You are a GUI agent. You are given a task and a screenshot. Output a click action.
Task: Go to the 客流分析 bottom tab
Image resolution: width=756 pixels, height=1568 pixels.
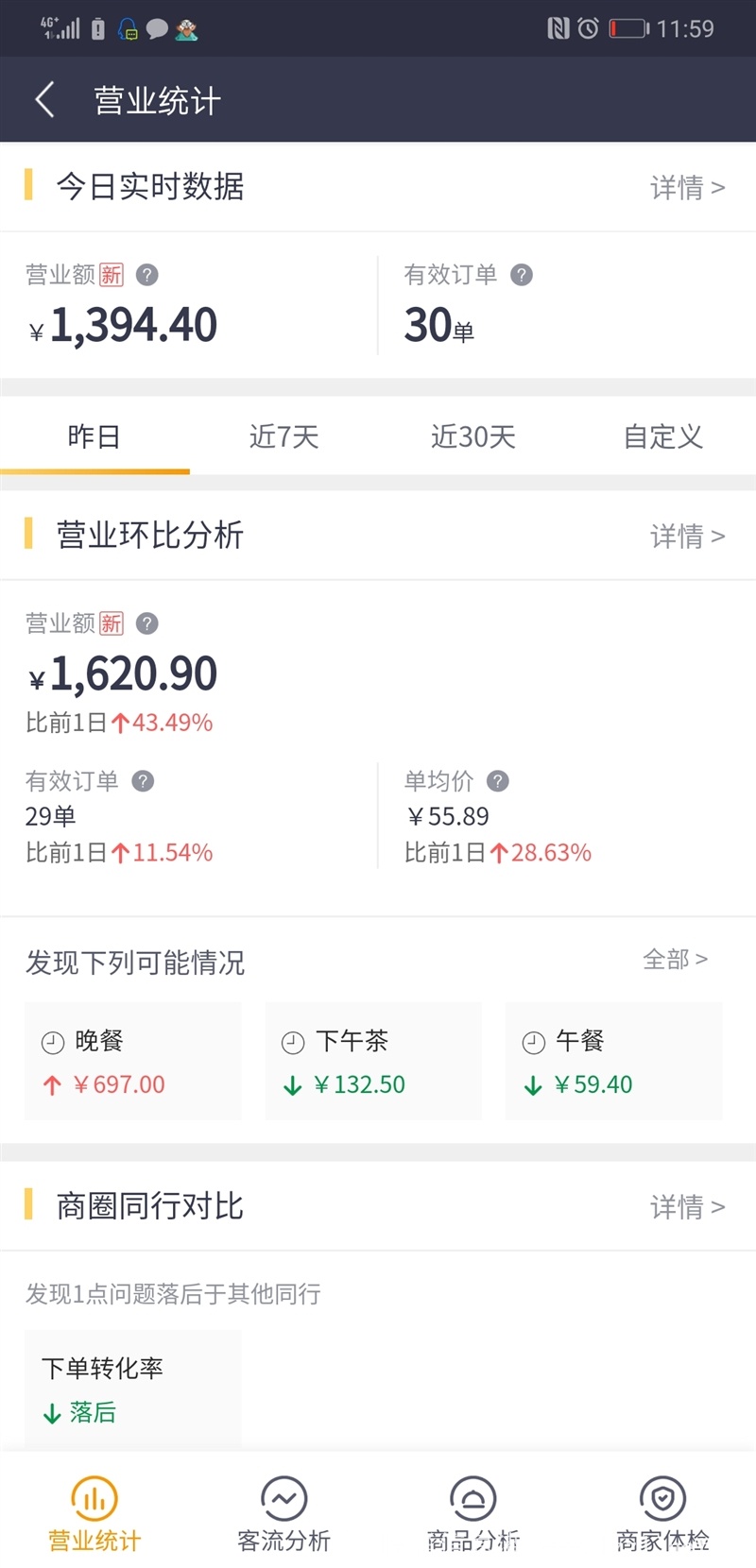[x=283, y=1514]
